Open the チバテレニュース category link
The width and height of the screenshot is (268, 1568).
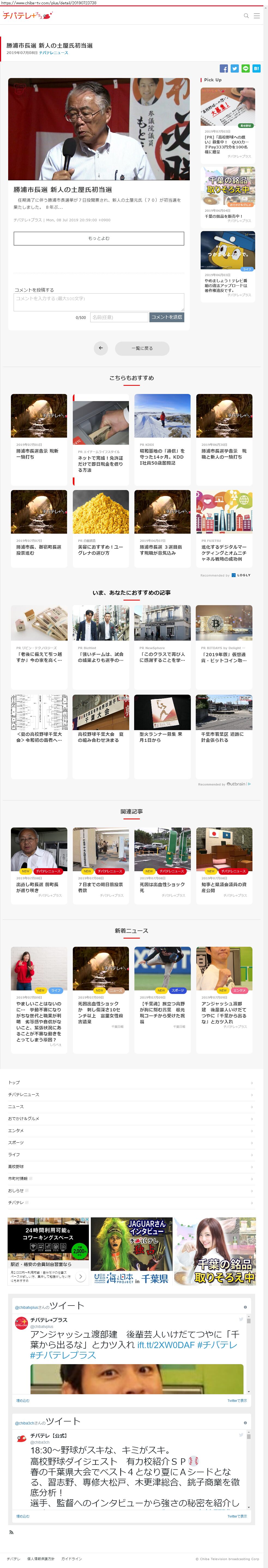click(53, 53)
